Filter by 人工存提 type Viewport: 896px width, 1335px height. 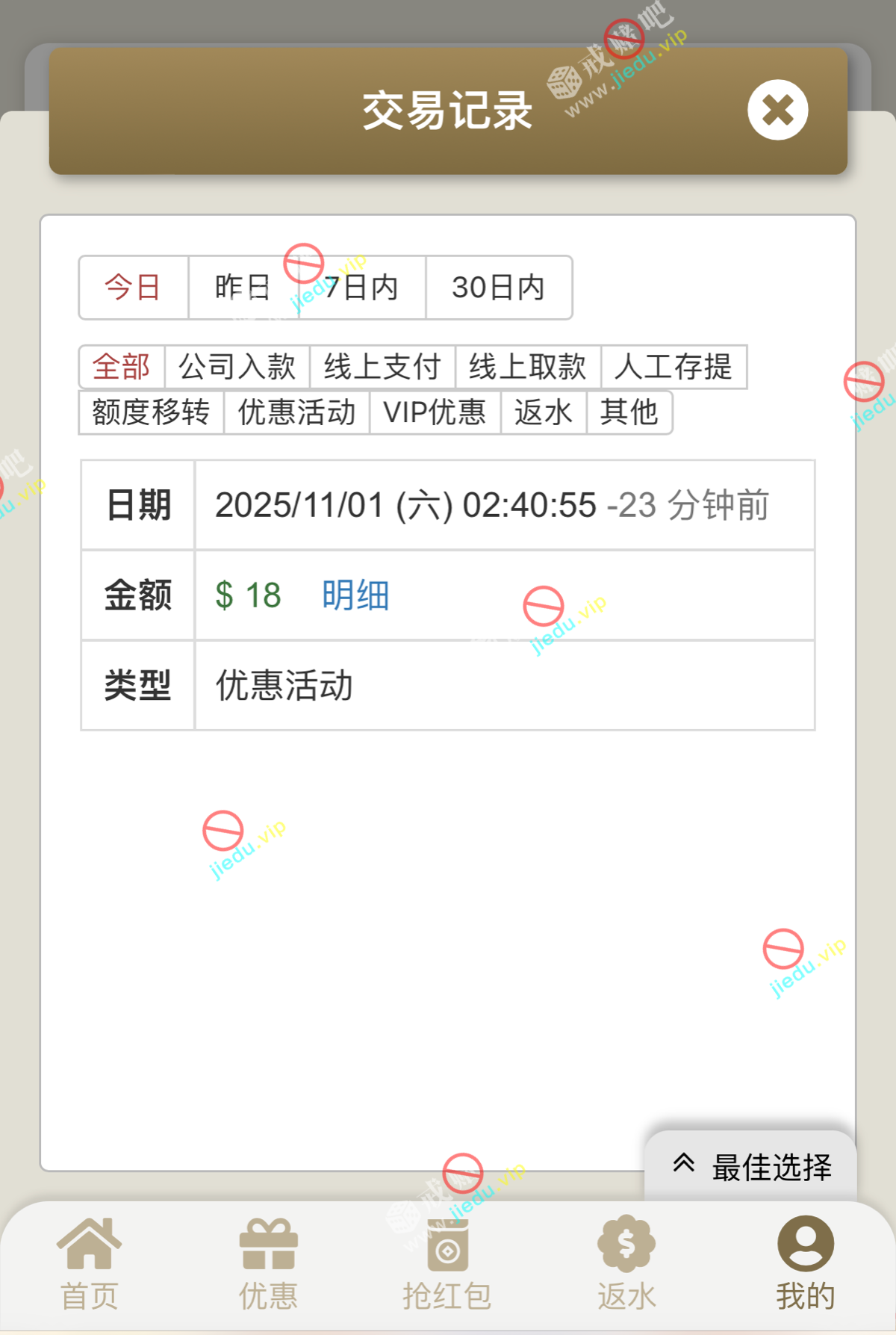click(673, 367)
